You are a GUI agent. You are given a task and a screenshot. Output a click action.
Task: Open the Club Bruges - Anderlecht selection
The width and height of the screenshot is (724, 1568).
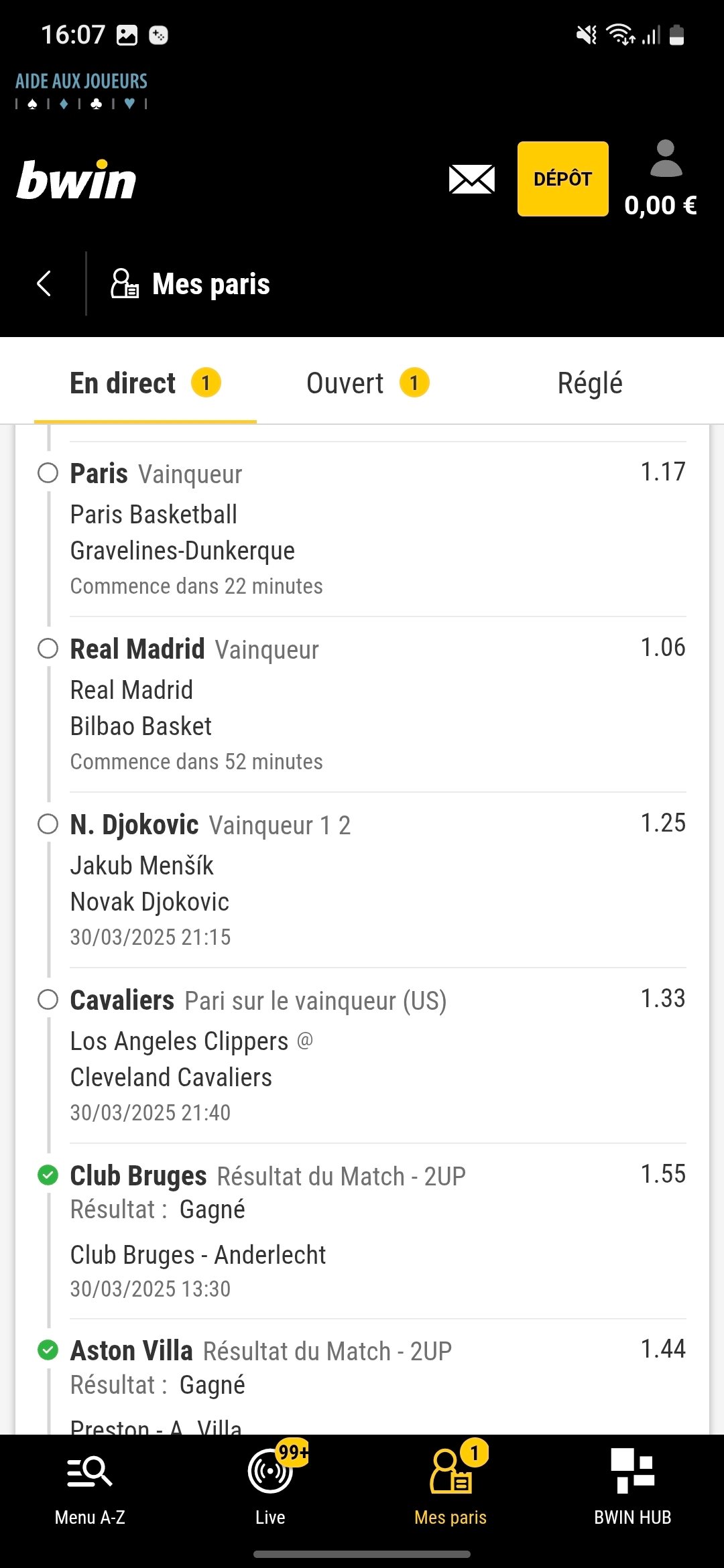coord(362,1231)
